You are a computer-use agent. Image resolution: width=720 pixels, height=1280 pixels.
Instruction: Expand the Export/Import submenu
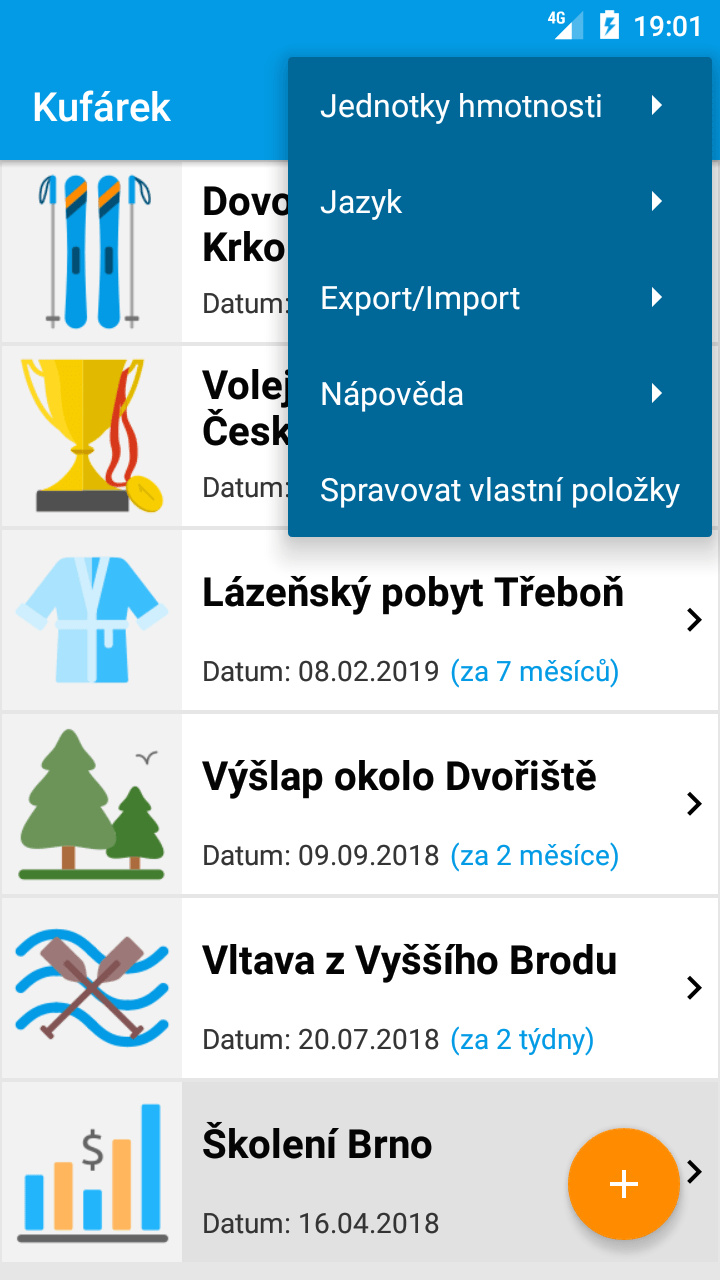pyautogui.click(x=500, y=297)
